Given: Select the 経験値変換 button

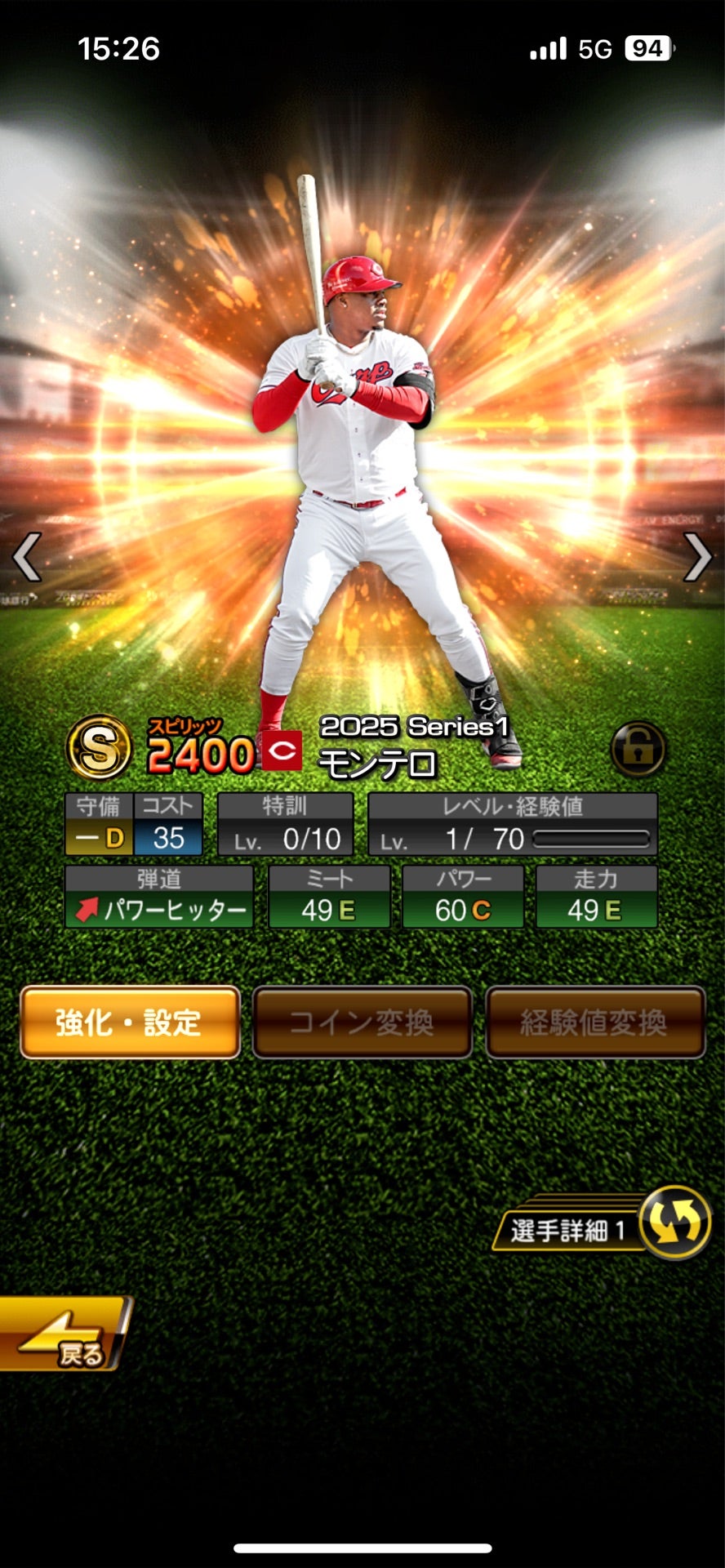Looking at the screenshot, I should point(594,1022).
